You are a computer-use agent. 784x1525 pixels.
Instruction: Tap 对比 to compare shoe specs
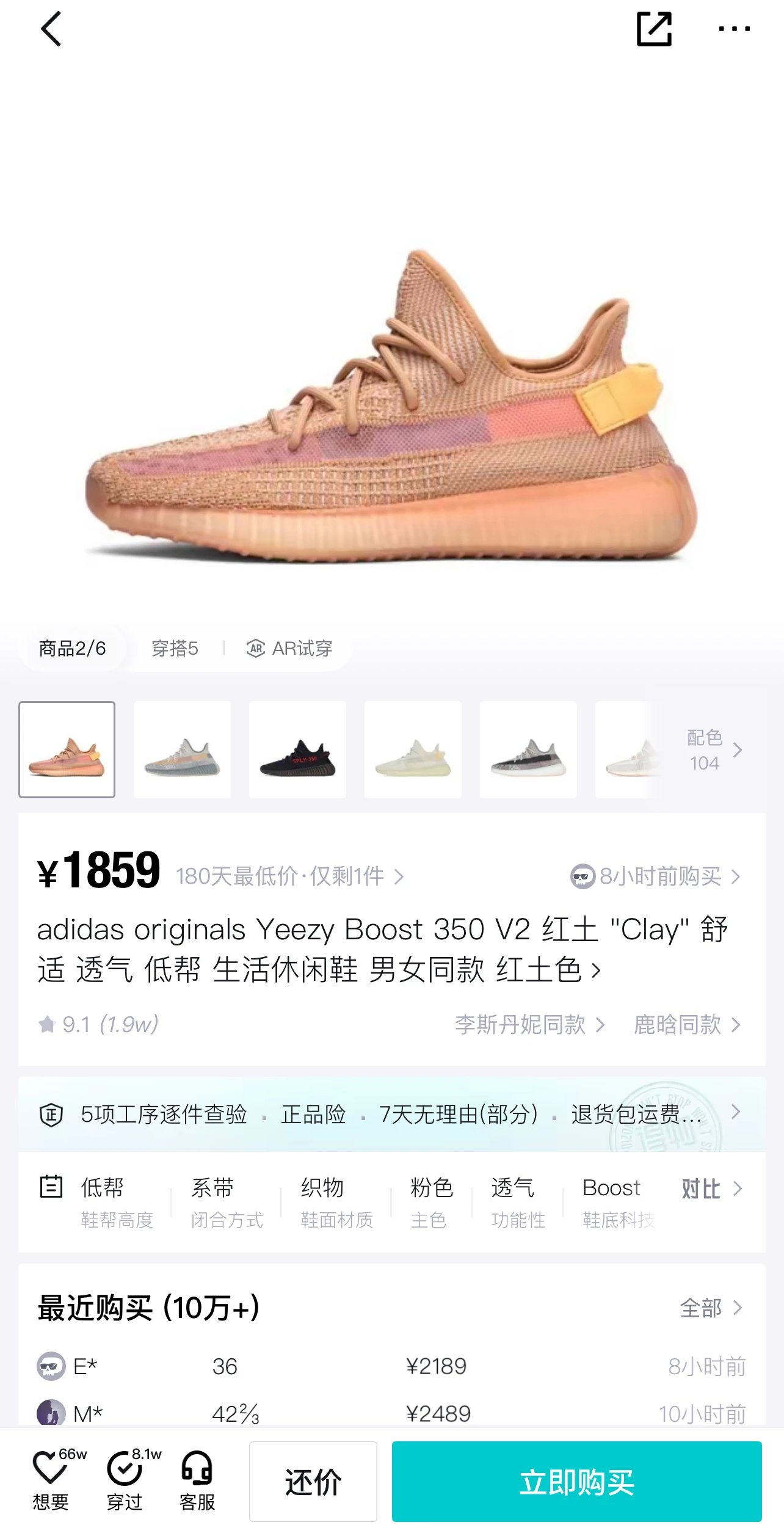[x=712, y=1188]
